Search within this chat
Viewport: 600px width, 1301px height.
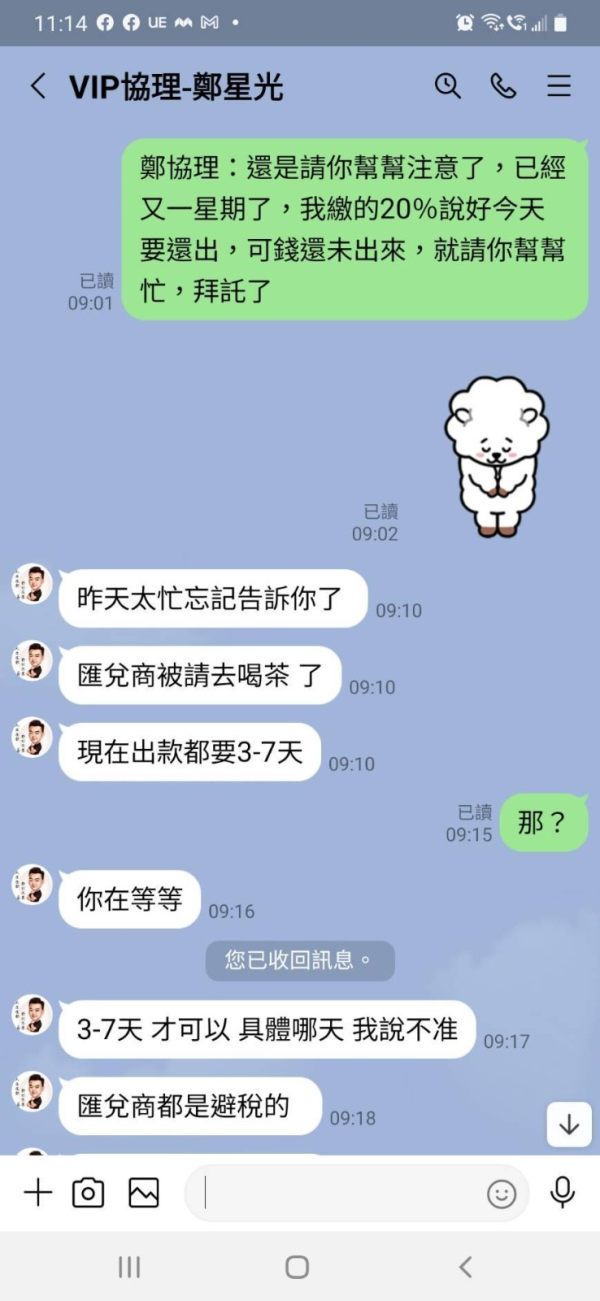click(448, 87)
